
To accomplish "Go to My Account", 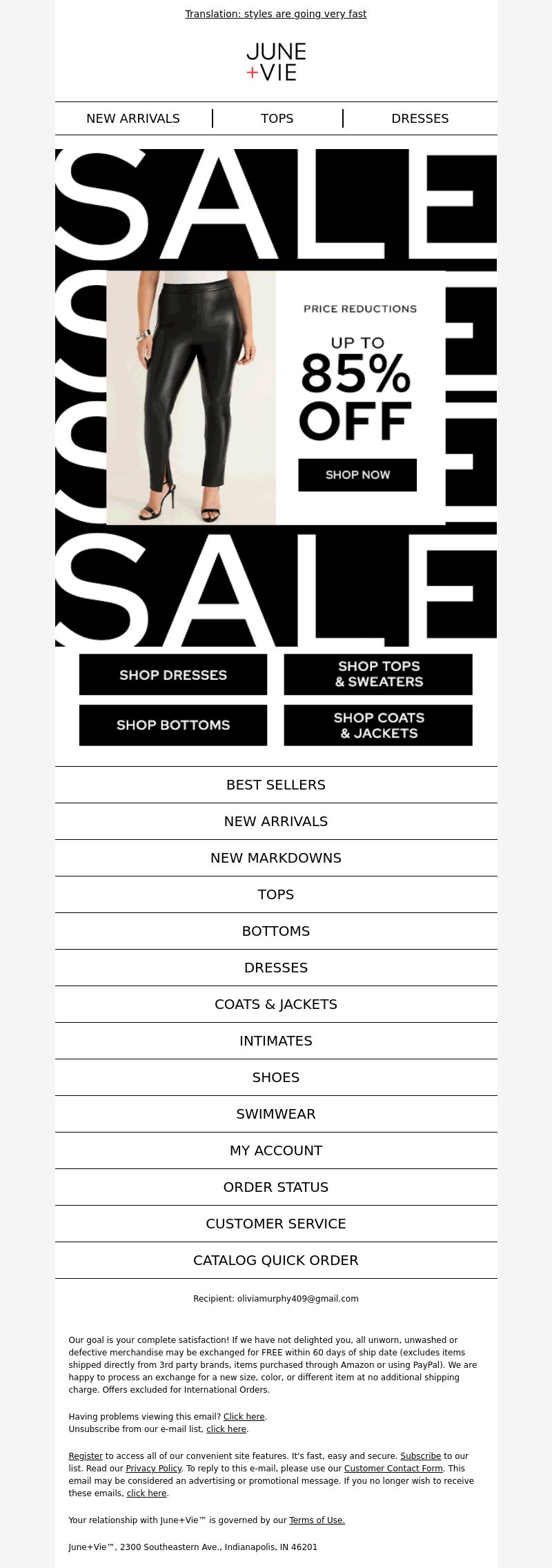I will (276, 1150).
